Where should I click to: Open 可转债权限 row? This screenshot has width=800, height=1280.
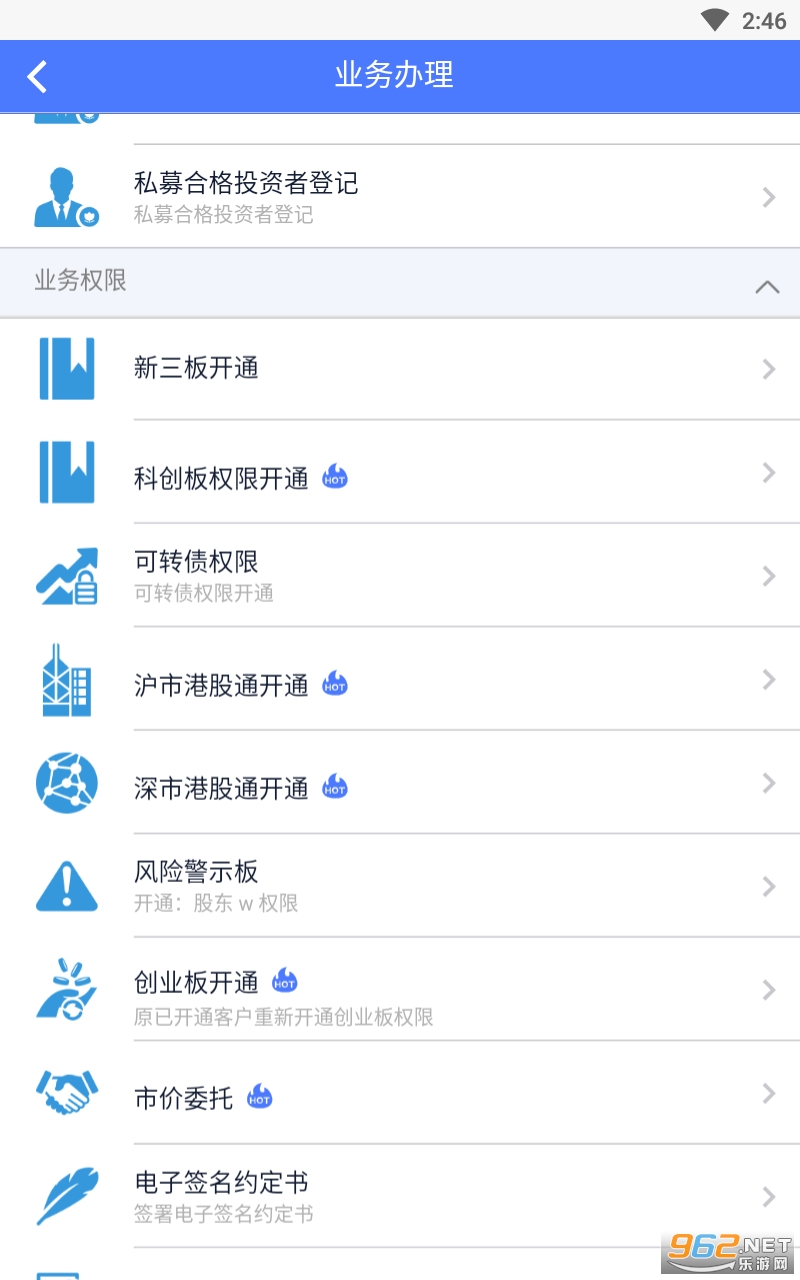[400, 576]
